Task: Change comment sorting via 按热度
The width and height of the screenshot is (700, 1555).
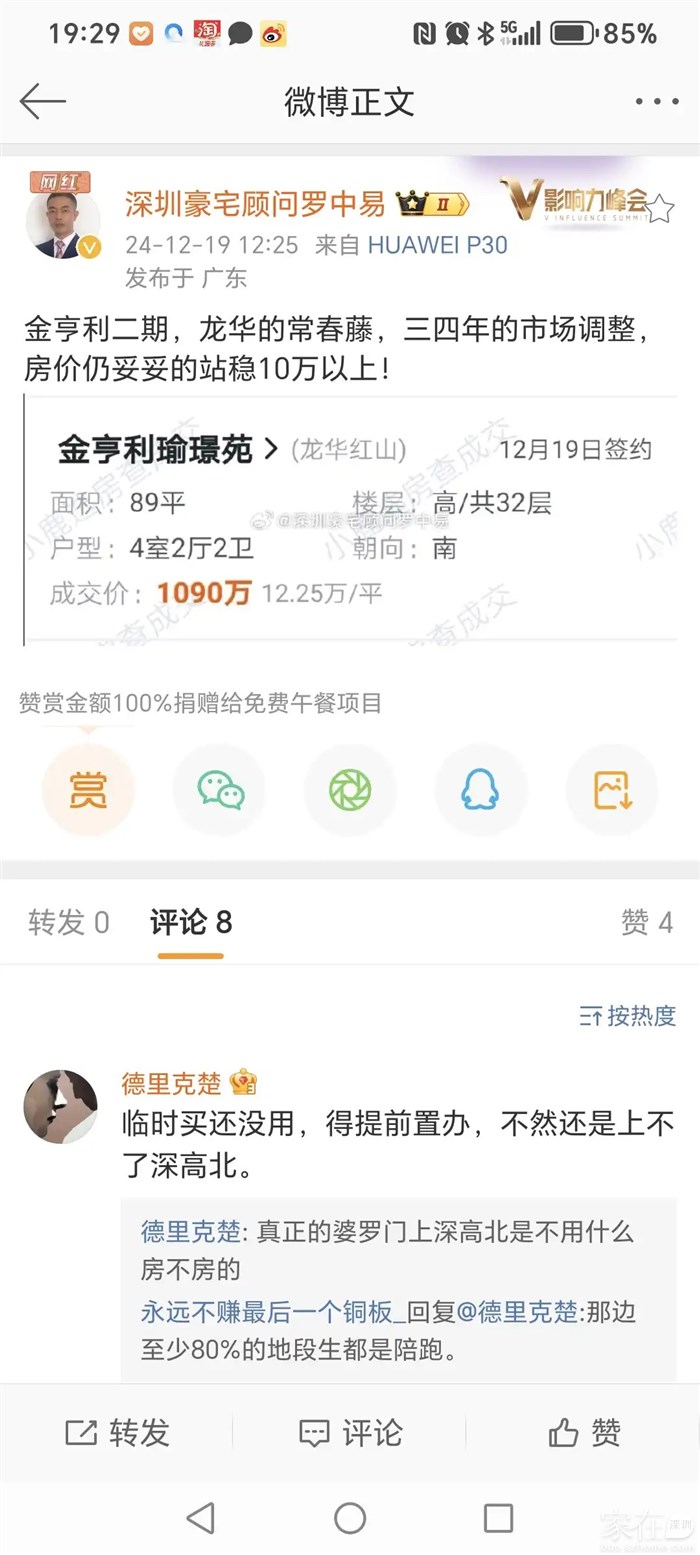Action: (x=628, y=1016)
